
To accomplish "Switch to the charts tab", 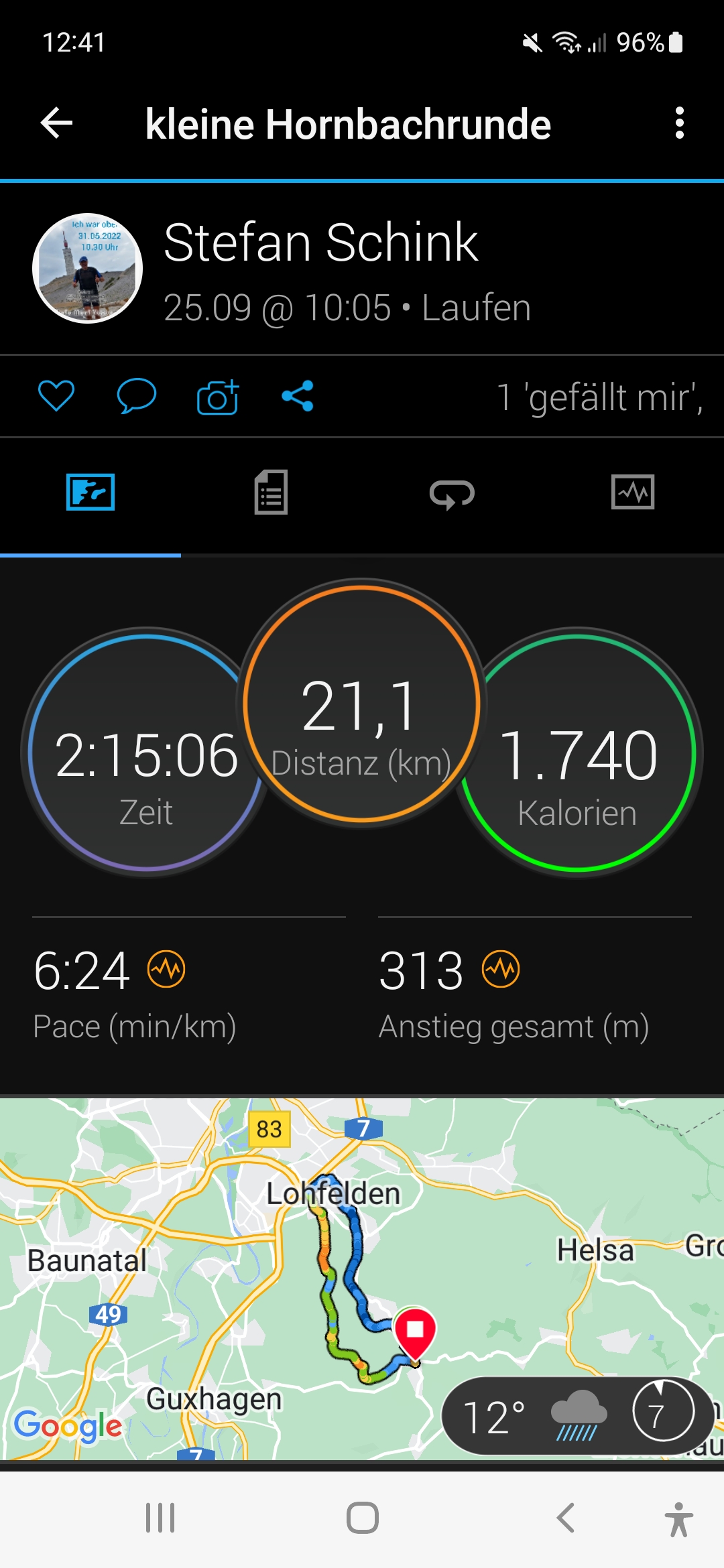I will (x=632, y=493).
